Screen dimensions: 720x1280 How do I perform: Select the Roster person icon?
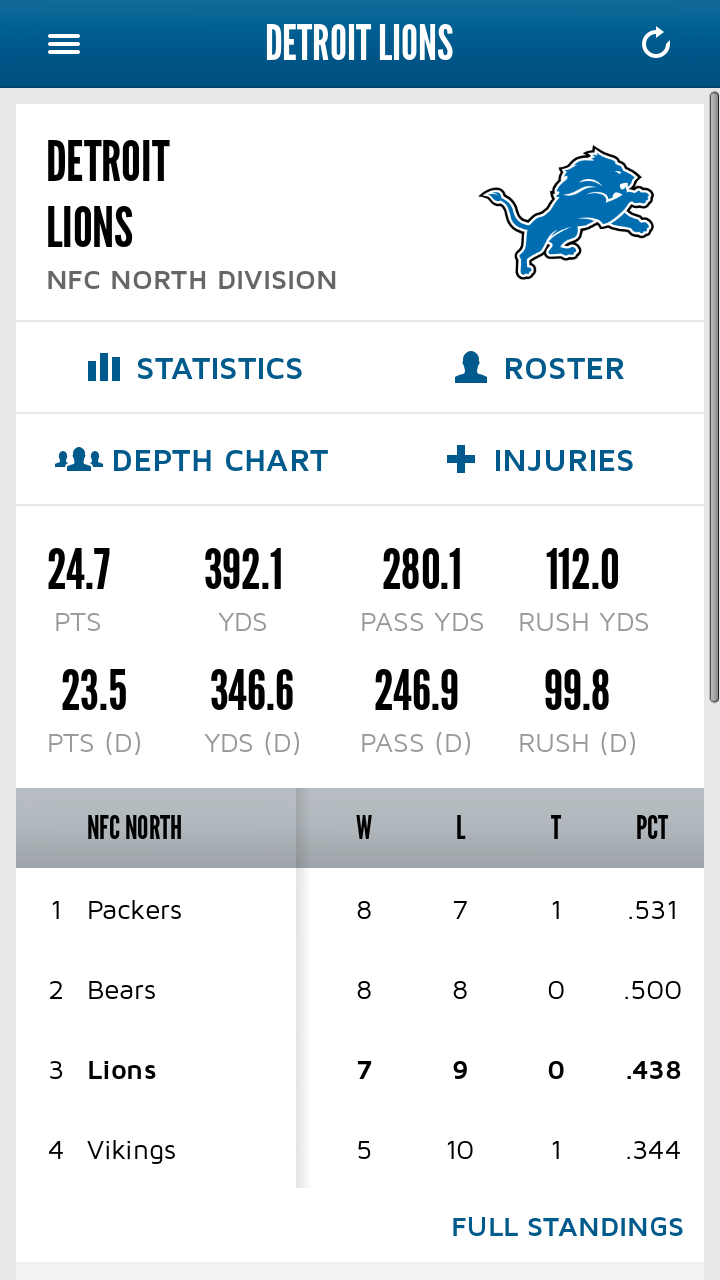[470, 367]
